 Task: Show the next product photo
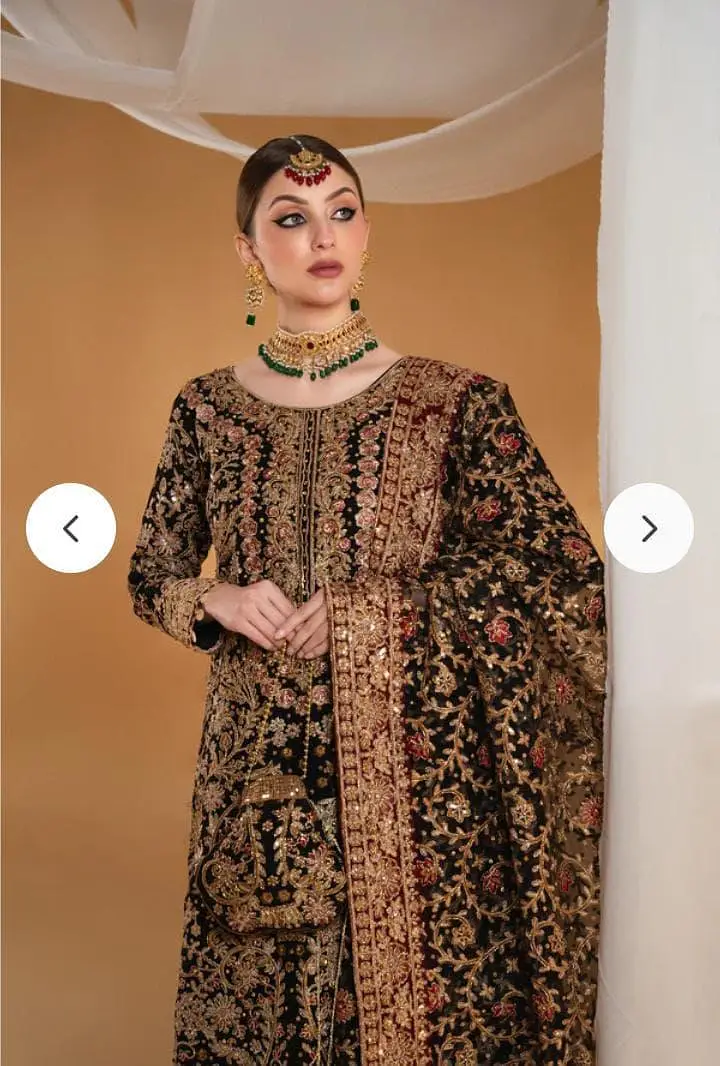click(648, 528)
